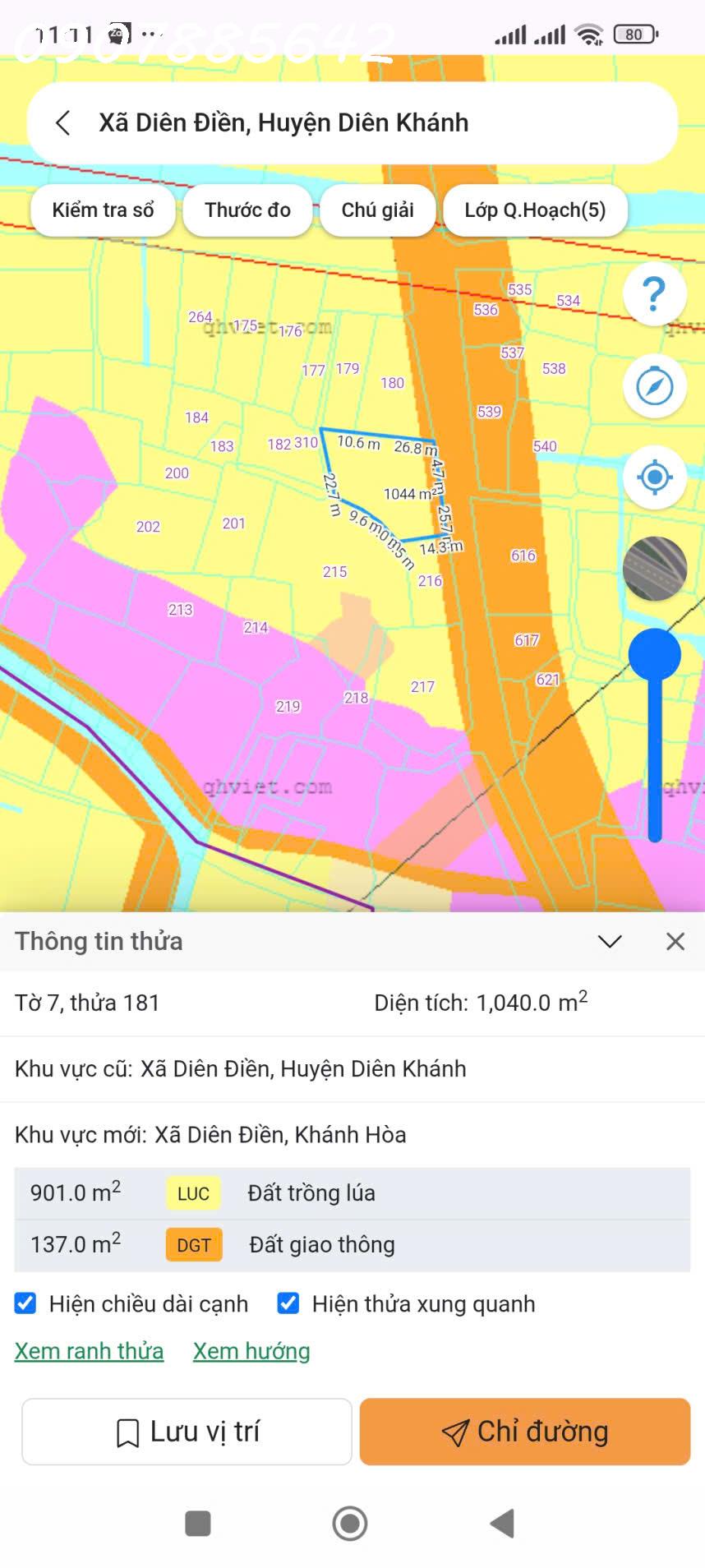Uncheck Hiện chiều dài cạnh
The height and width of the screenshot is (1568, 705).
coord(25,1303)
